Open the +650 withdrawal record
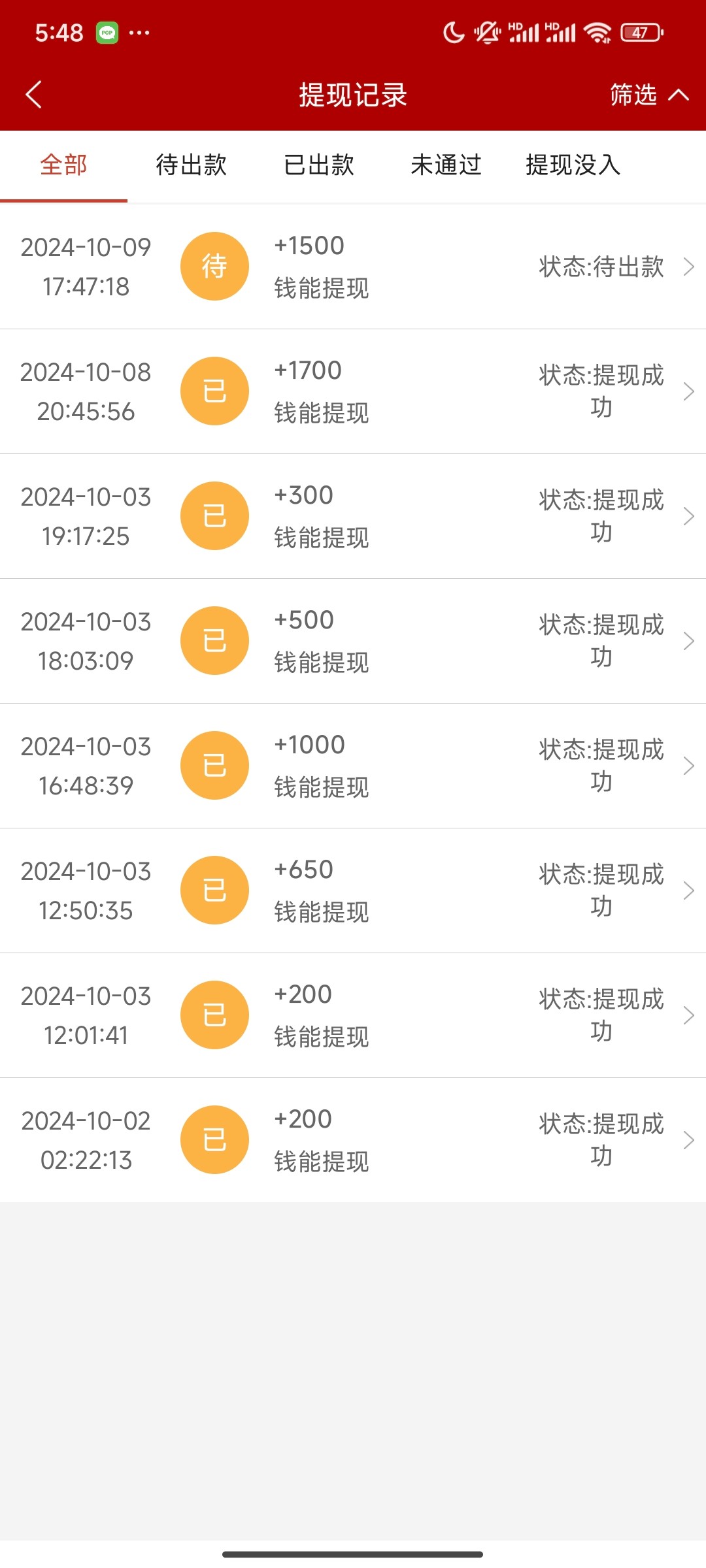 [353, 890]
